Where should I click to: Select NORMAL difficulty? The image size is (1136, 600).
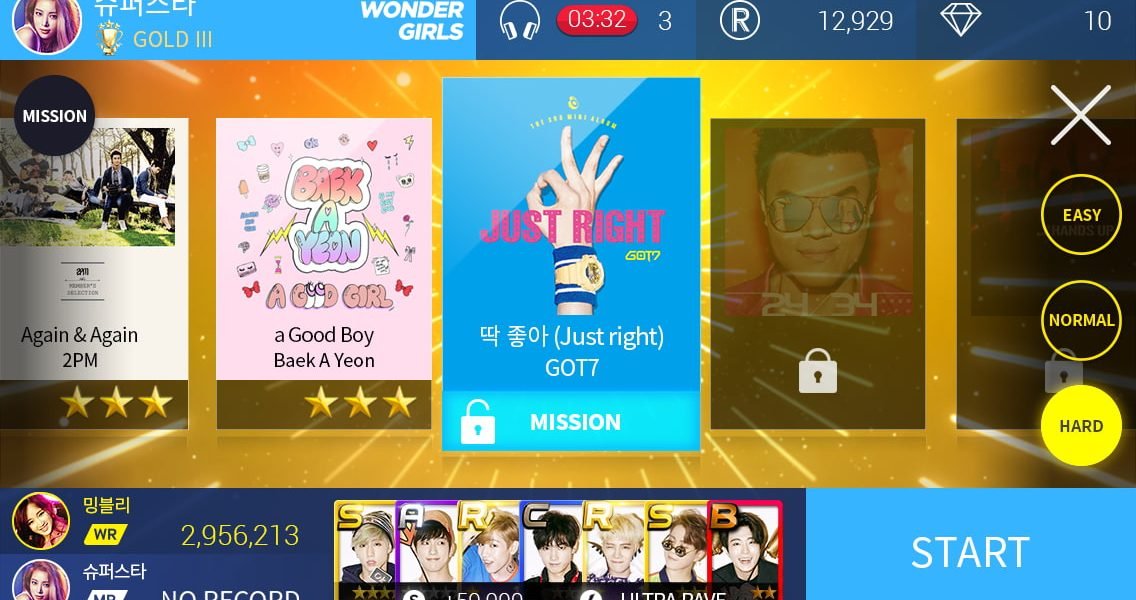(x=1081, y=321)
